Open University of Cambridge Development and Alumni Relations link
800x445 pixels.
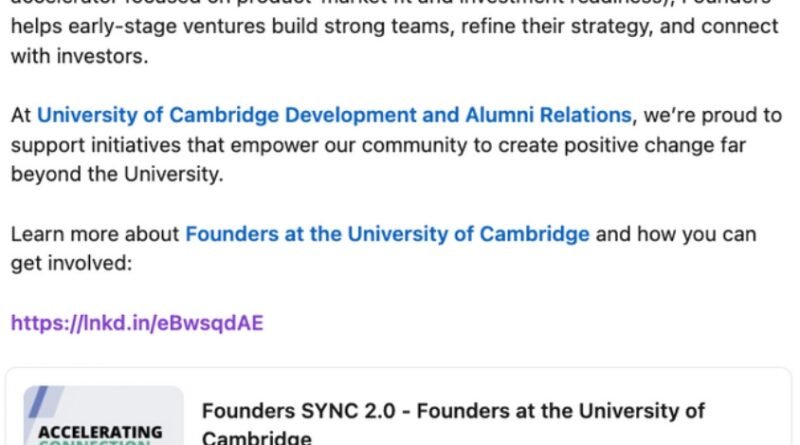[x=334, y=116]
